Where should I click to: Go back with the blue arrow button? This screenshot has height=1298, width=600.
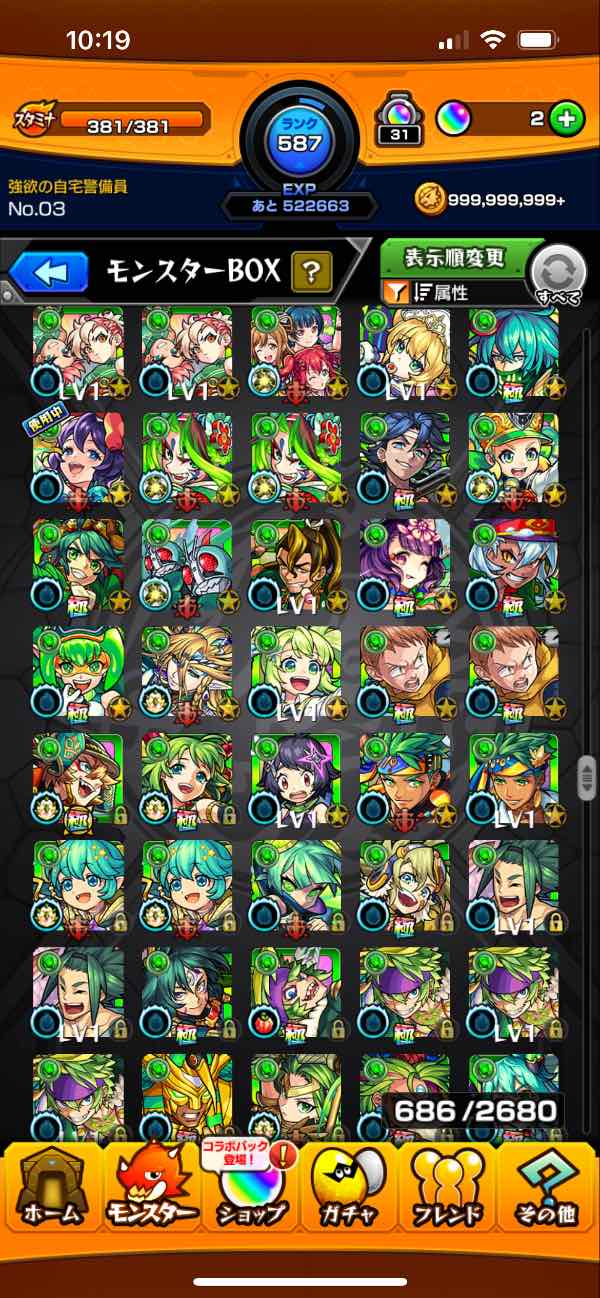point(50,270)
